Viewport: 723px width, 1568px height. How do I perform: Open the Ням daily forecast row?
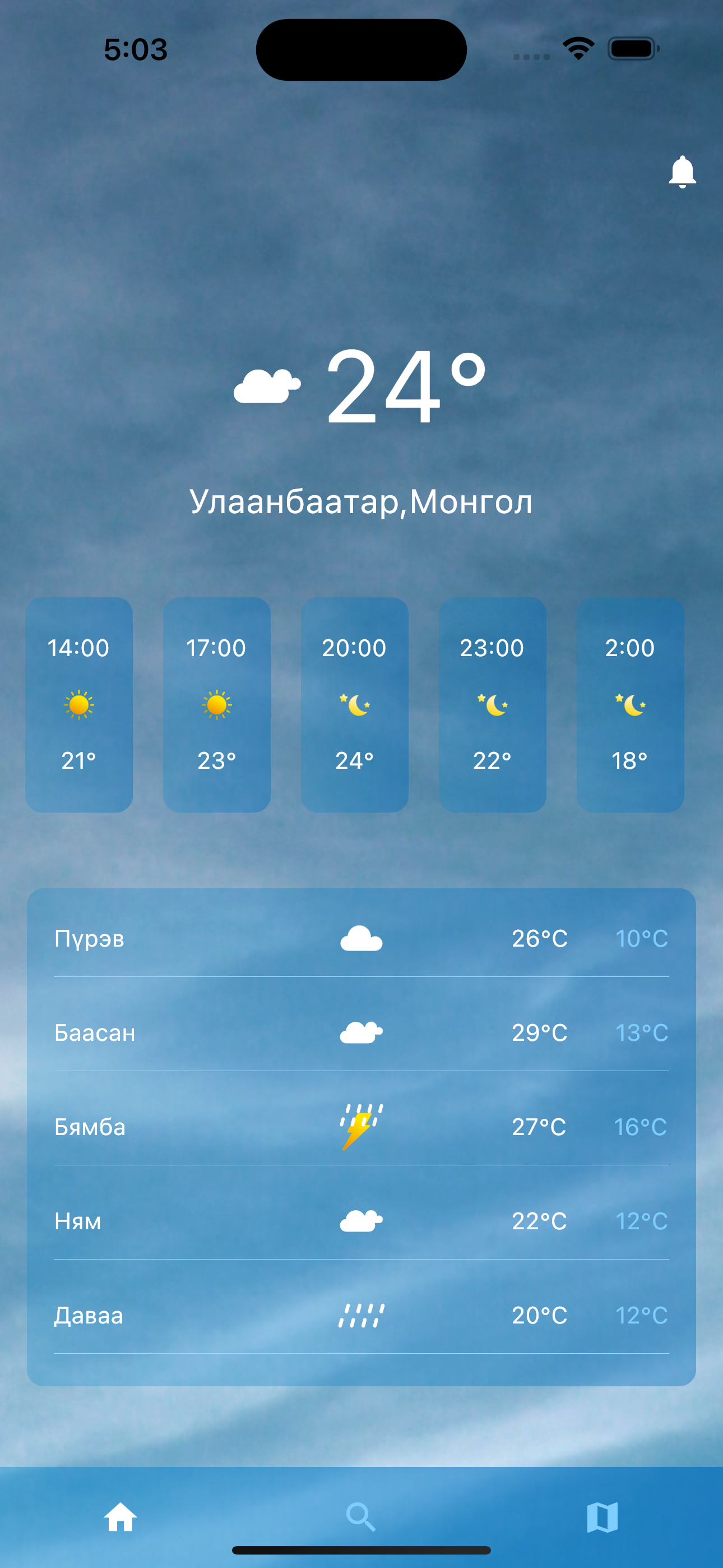[x=361, y=1220]
